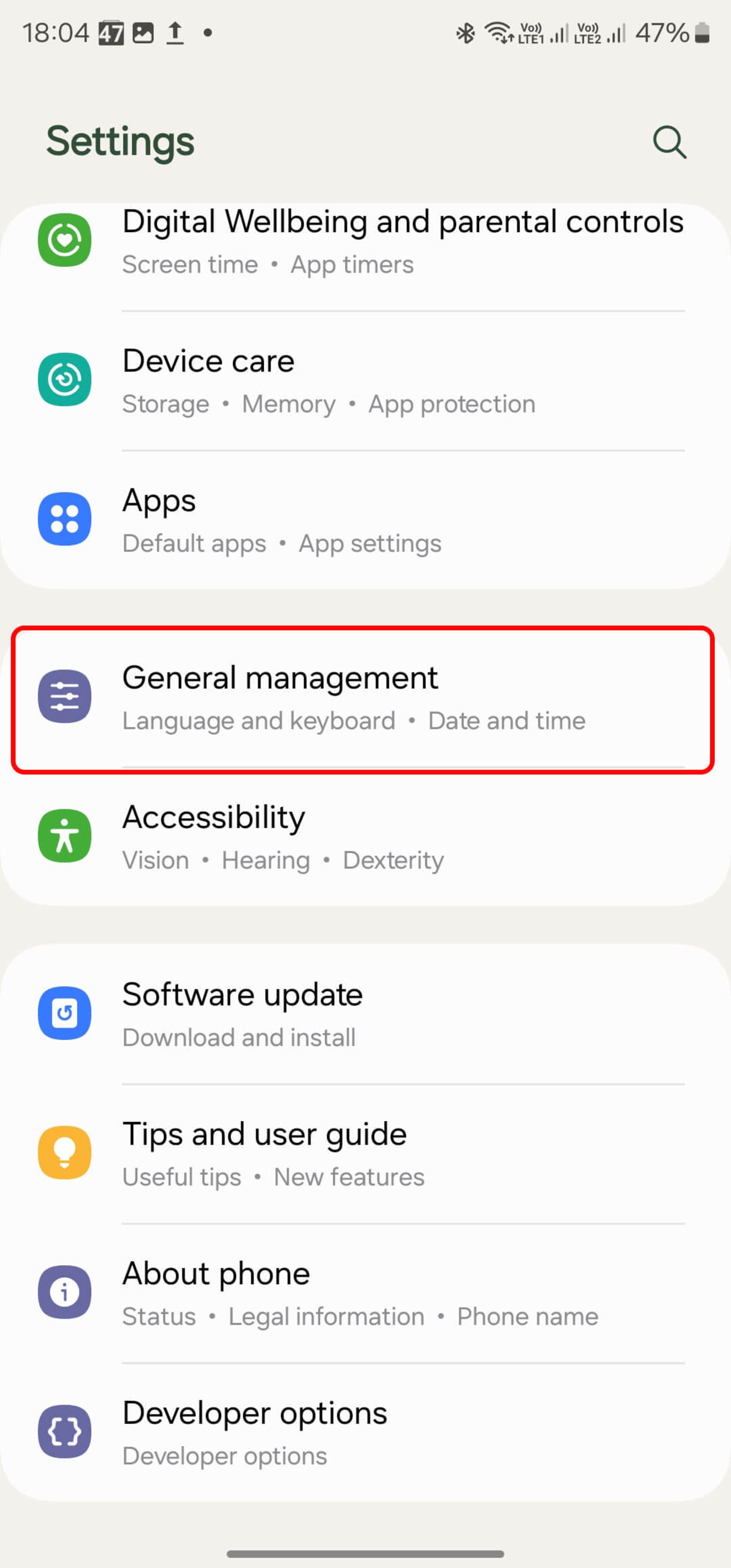View Tips and user guide
The image size is (731, 1568).
(365, 1154)
